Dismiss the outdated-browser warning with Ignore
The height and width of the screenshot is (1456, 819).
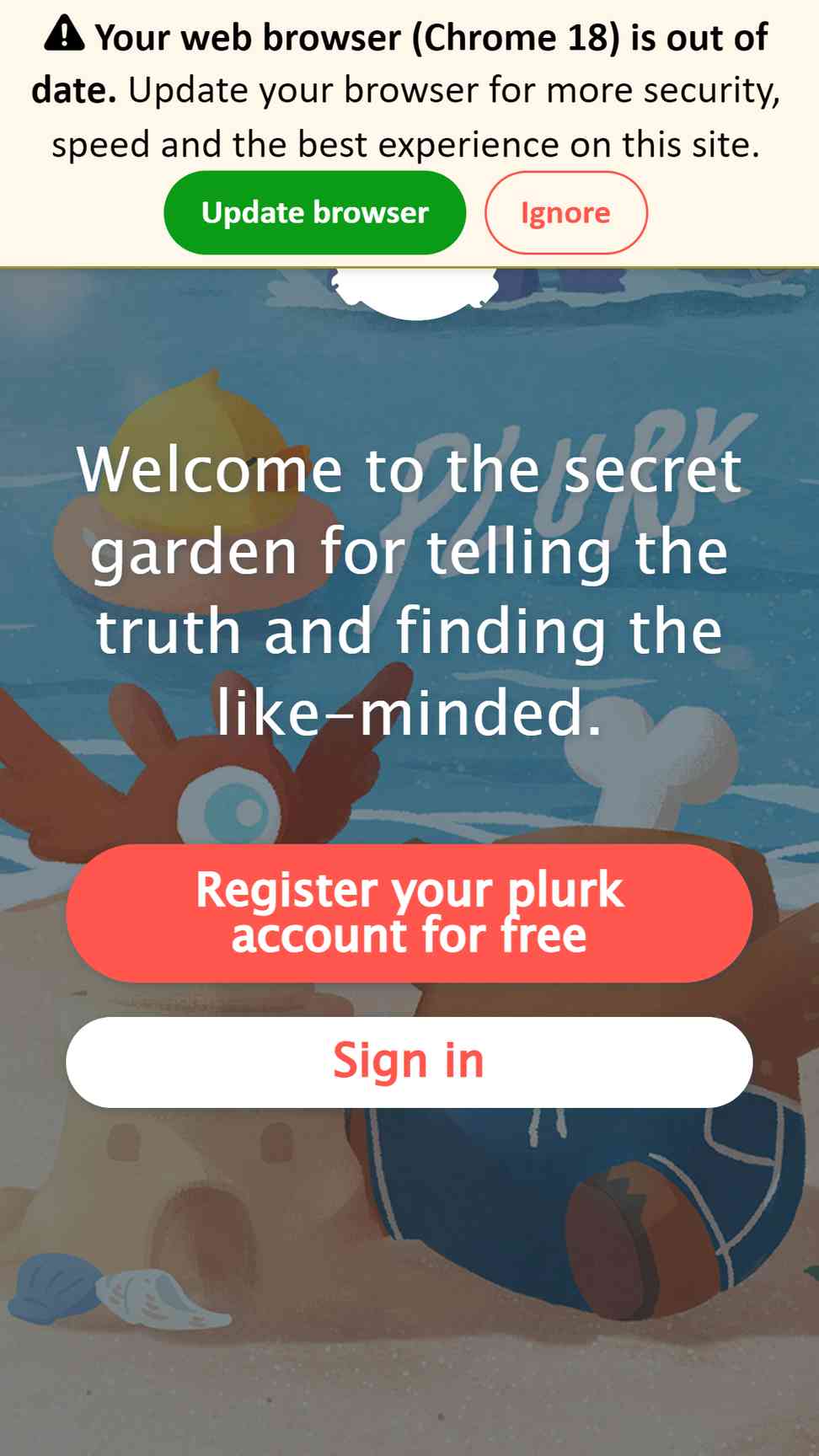coord(565,212)
